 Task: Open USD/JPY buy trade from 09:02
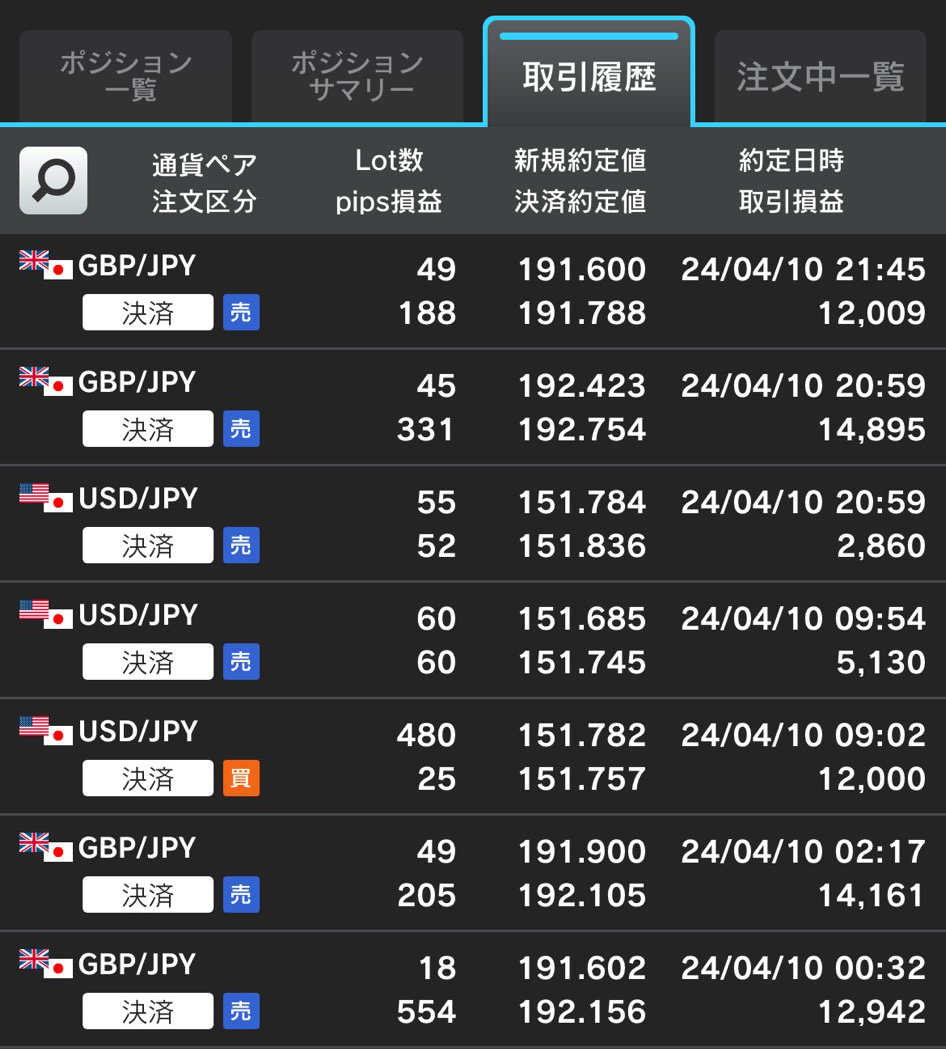pyautogui.click(x=473, y=756)
